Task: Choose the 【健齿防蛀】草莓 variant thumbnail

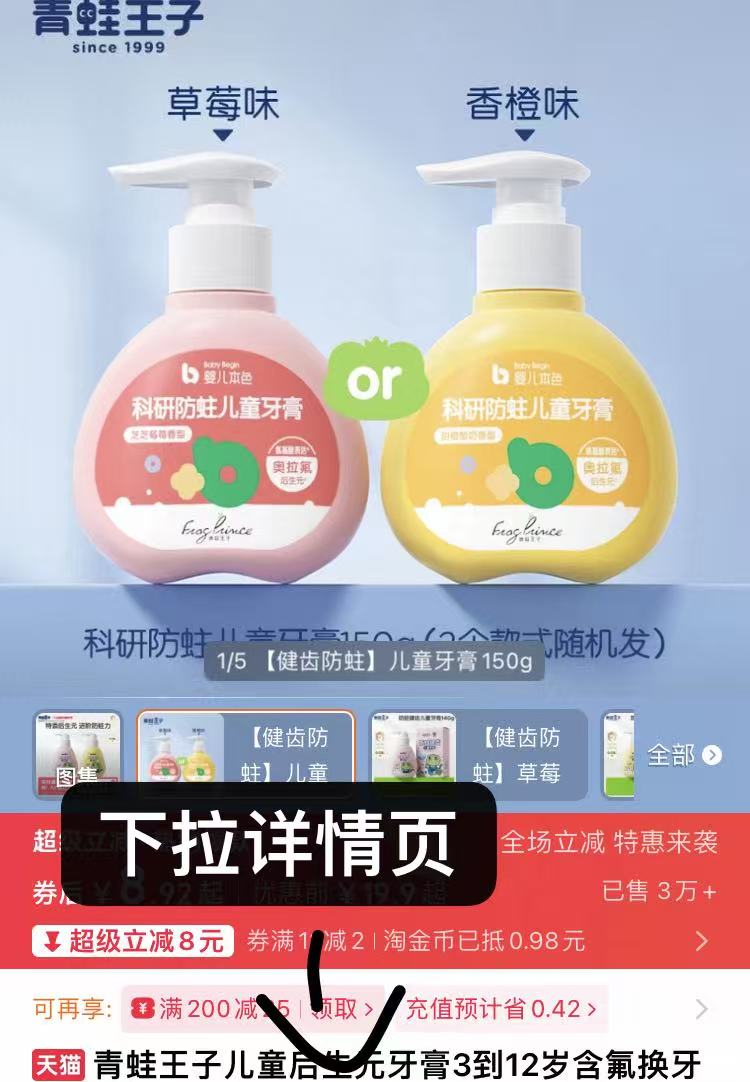Action: [x=478, y=754]
